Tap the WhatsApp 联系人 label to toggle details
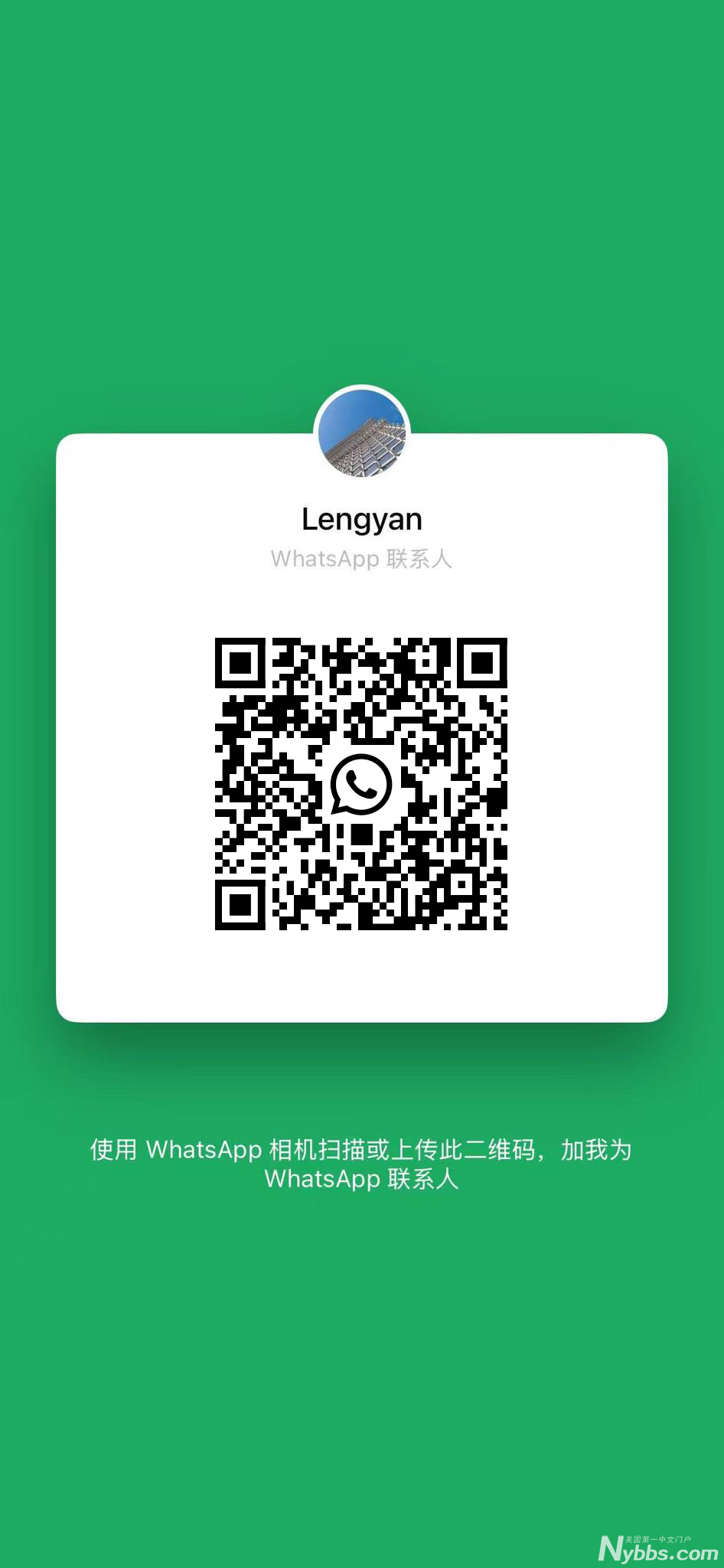The height and width of the screenshot is (1568, 724). click(x=362, y=560)
